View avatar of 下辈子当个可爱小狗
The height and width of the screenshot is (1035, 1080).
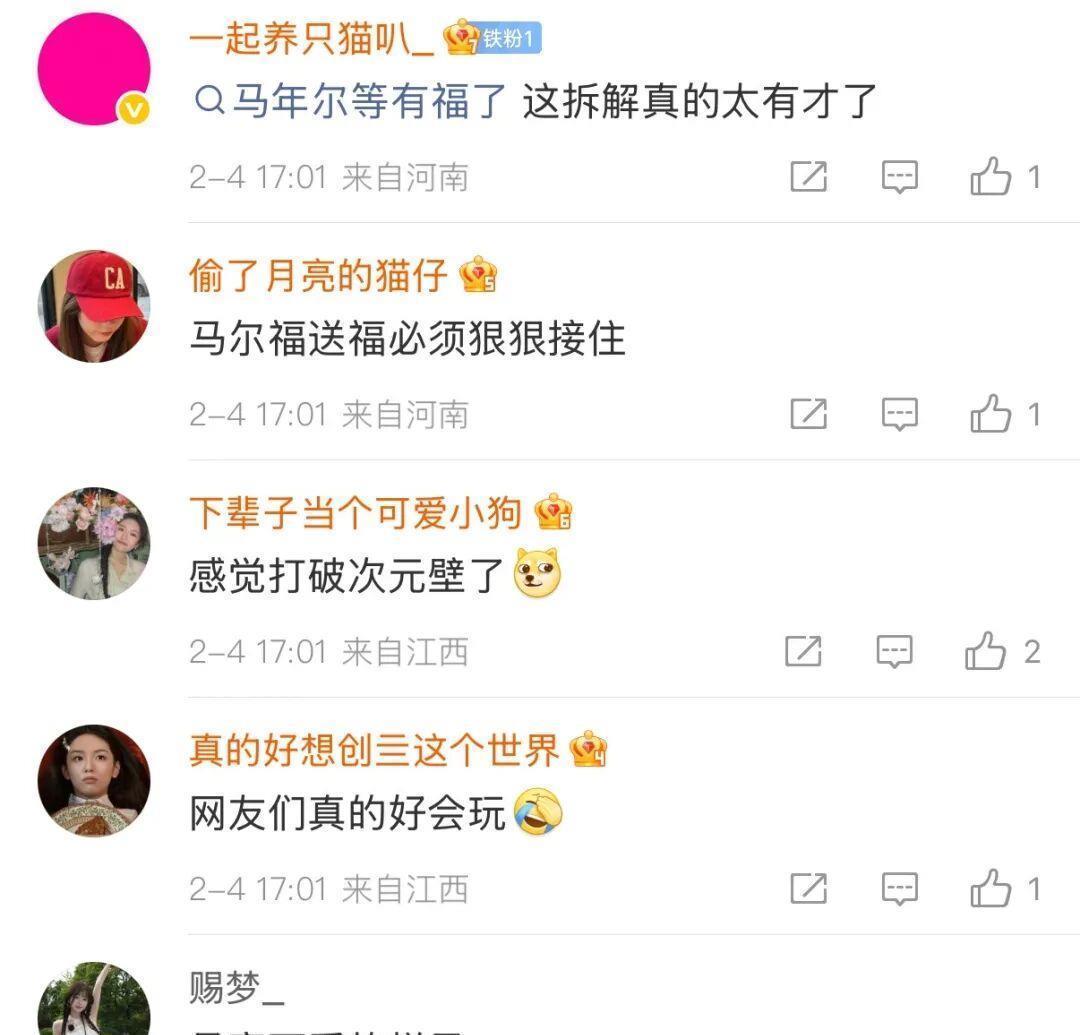94,543
